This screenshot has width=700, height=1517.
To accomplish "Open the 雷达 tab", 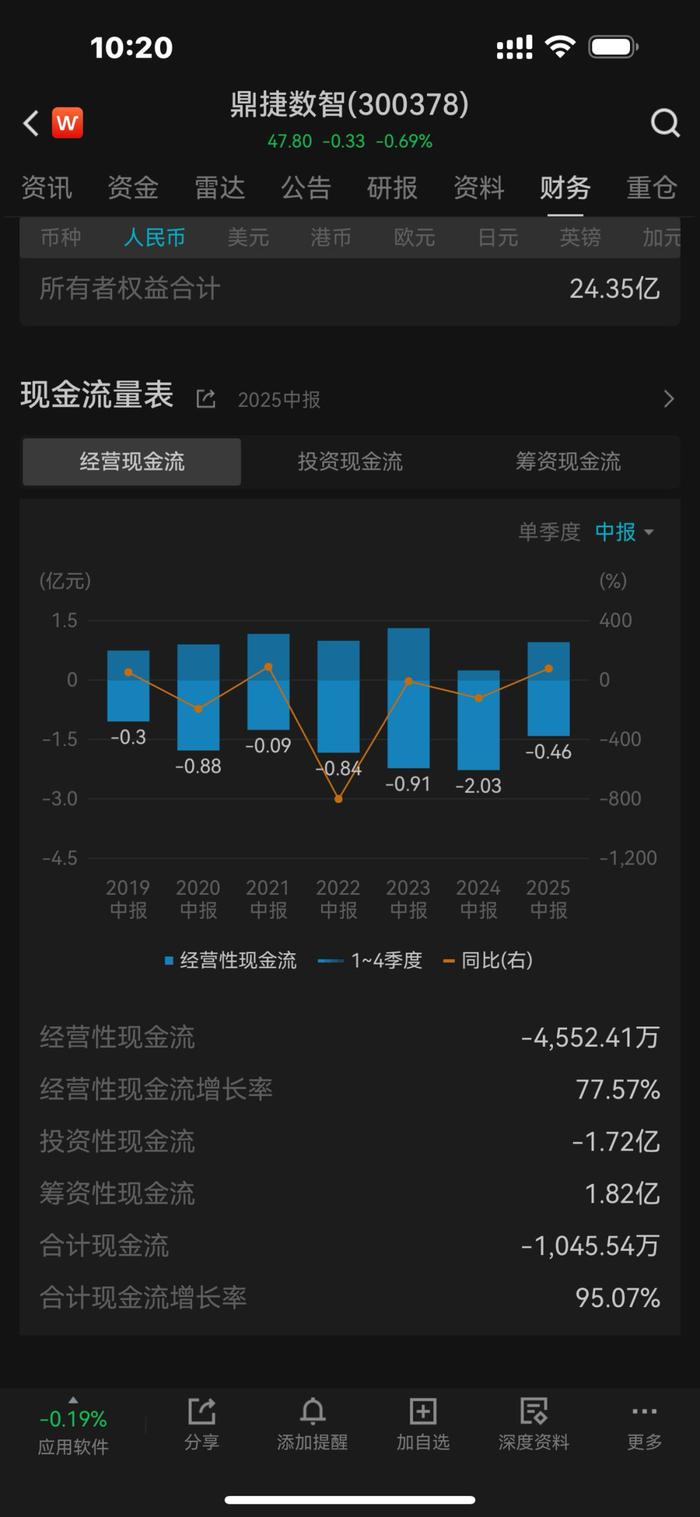I will pyautogui.click(x=220, y=187).
